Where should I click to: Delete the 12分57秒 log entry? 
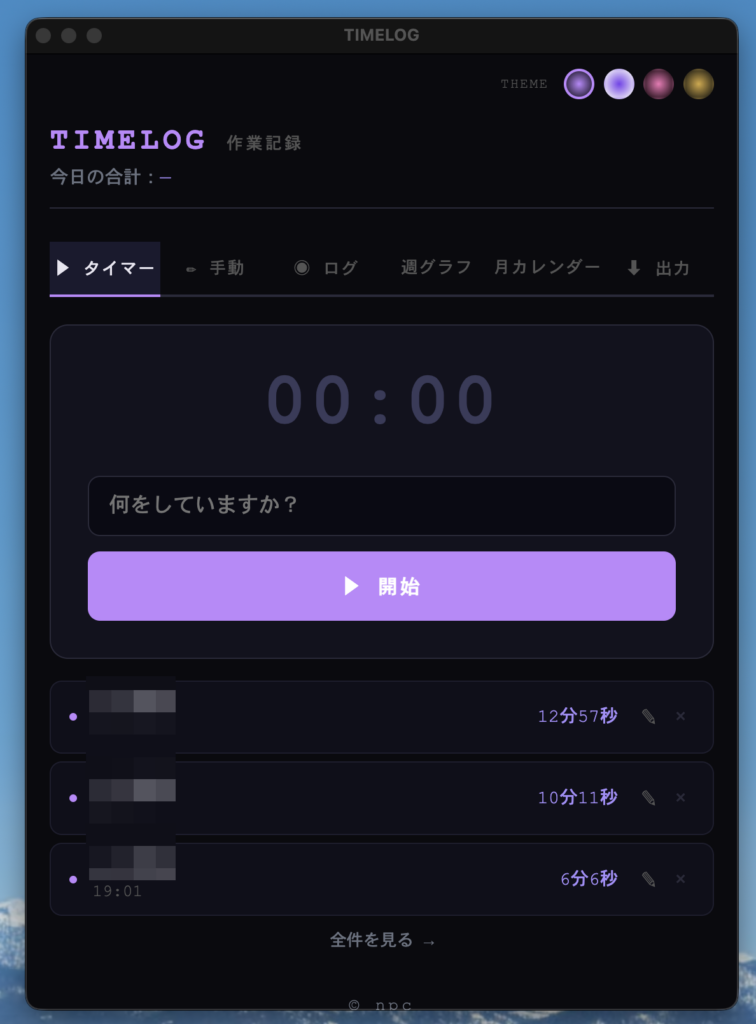[681, 716]
